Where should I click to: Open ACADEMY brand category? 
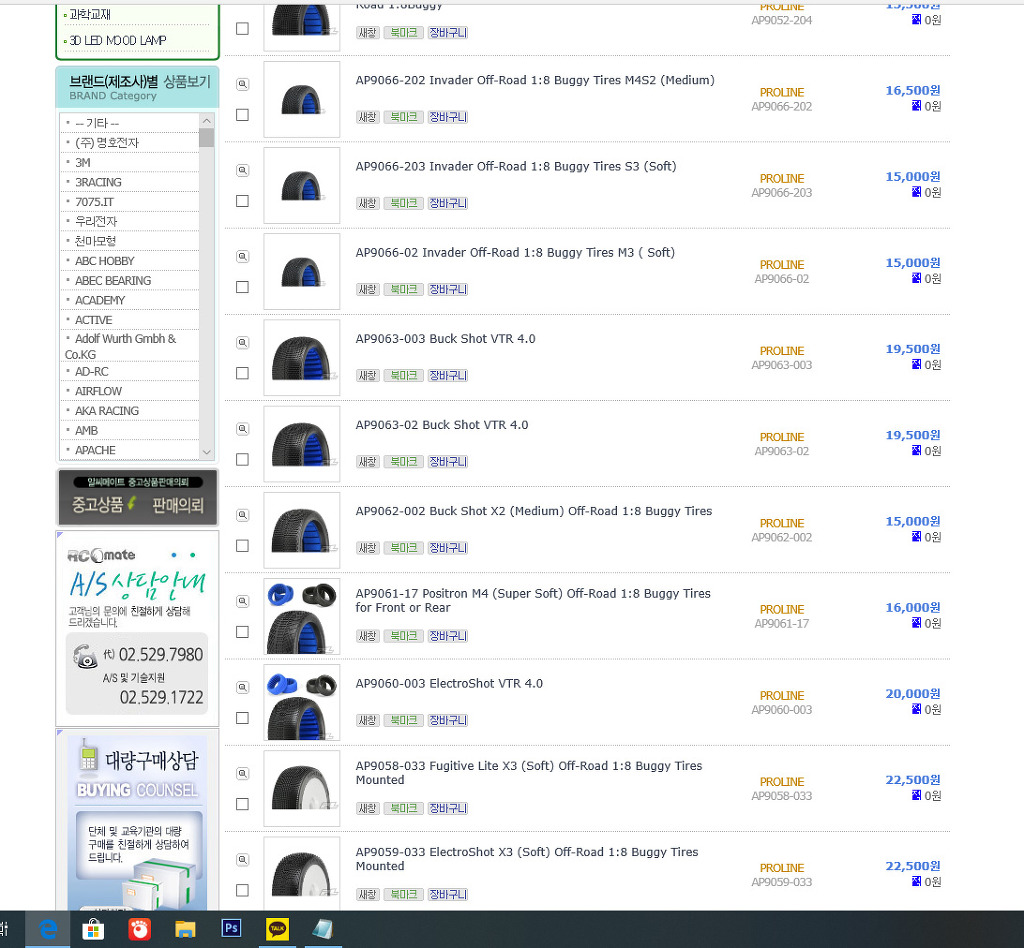[x=100, y=300]
